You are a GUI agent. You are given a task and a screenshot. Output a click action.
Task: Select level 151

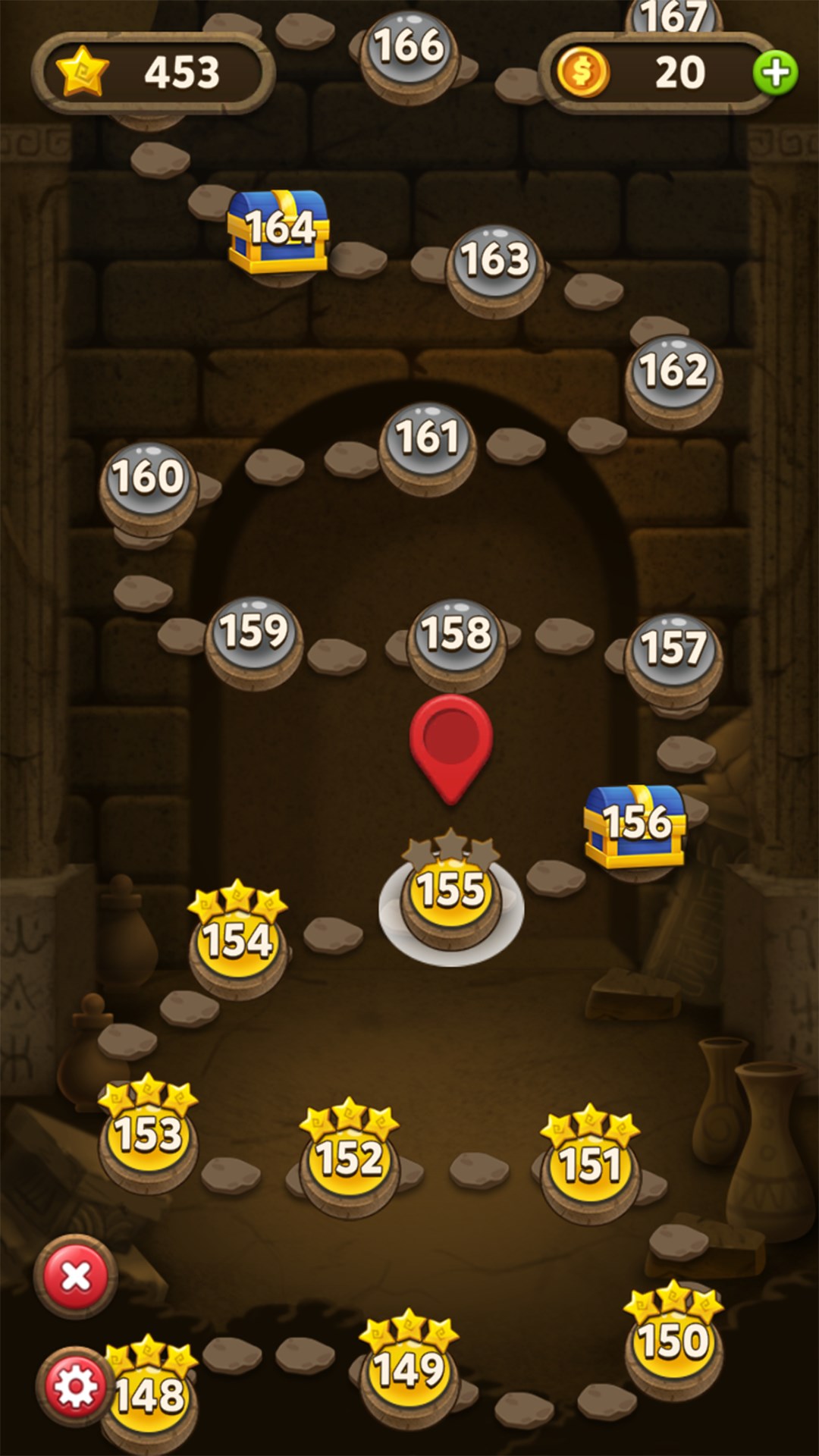tap(590, 1168)
